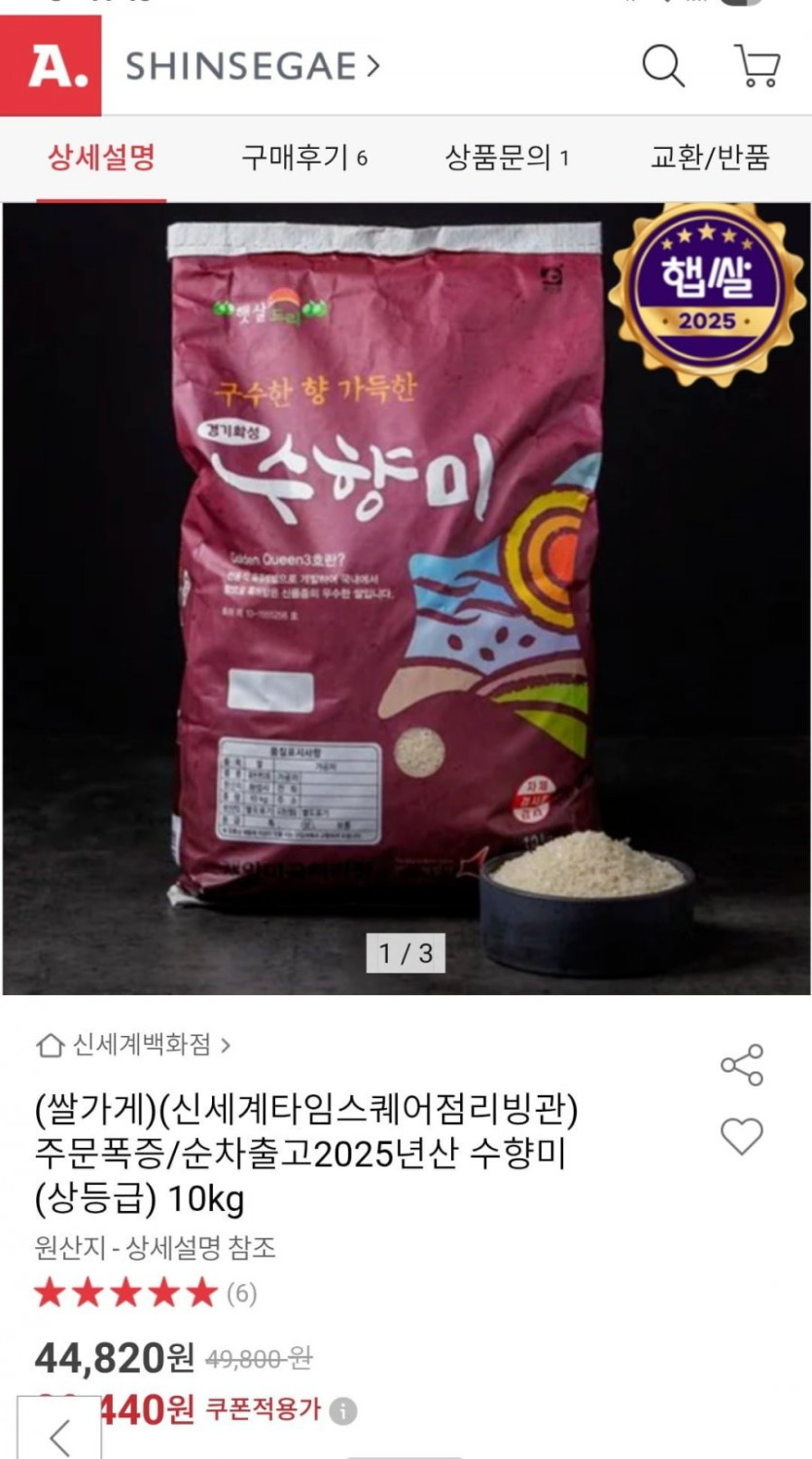
Task: Switch to the 구매후기 tab
Action: [303, 158]
